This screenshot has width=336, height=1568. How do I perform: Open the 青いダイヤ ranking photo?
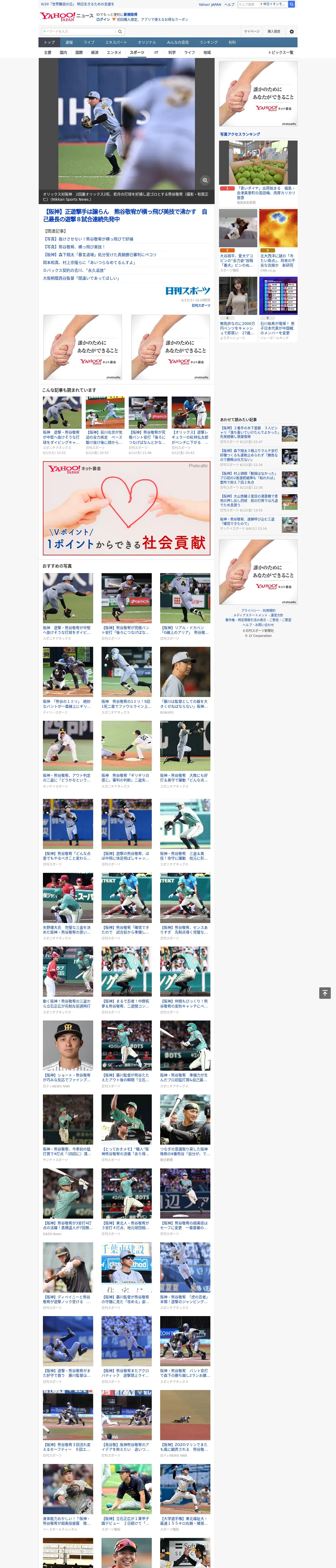click(258, 163)
